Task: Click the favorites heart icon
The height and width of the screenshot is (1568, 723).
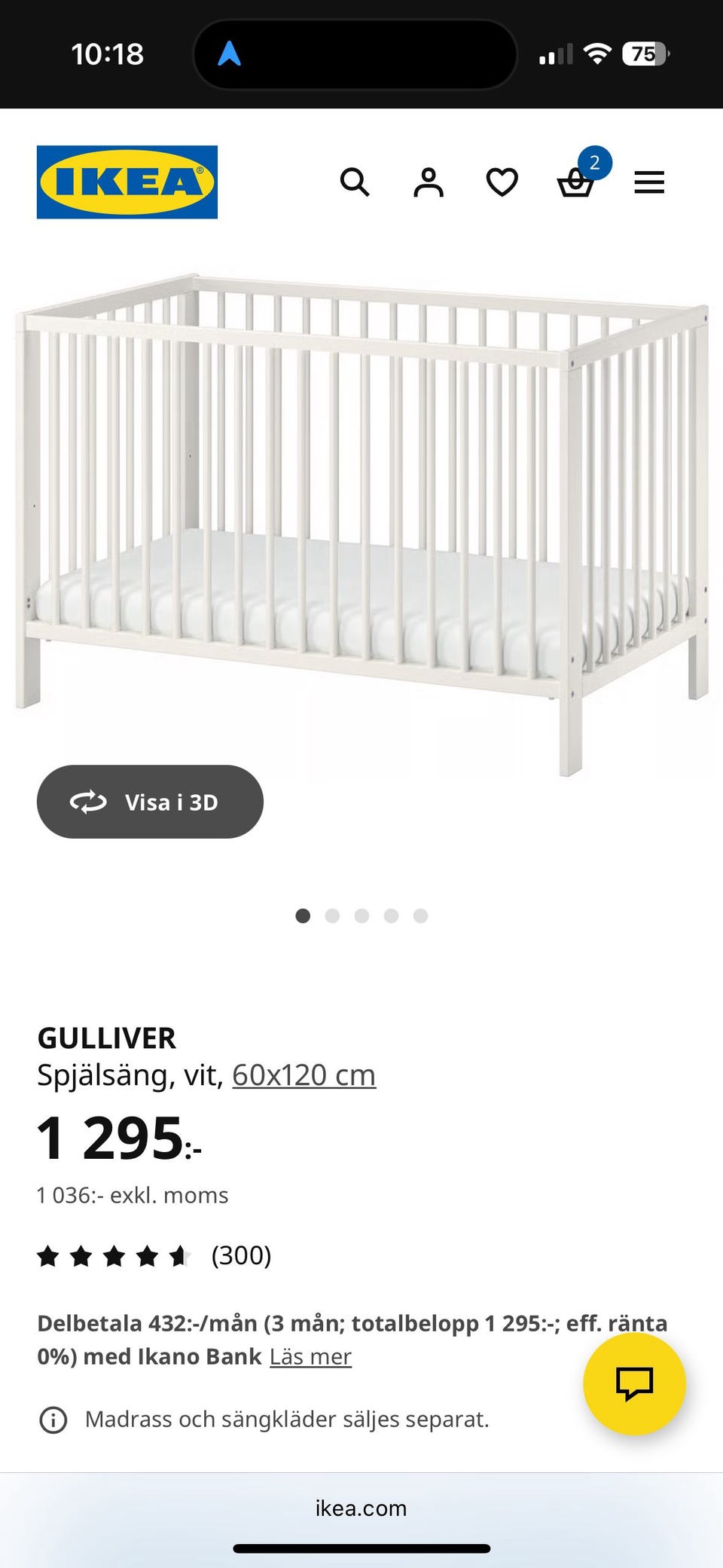Action: pos(500,182)
